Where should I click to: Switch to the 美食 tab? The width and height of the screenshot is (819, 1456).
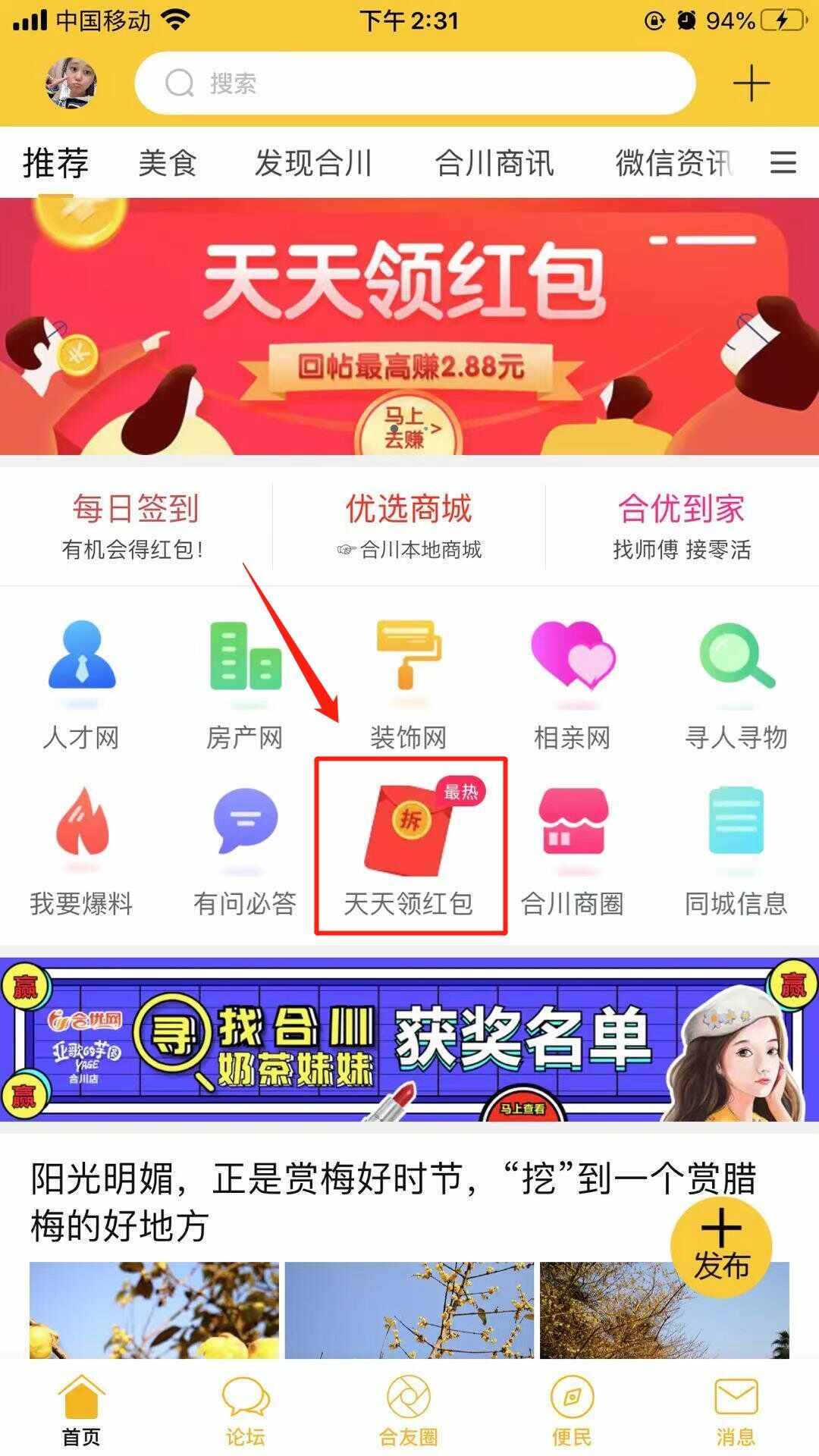click(168, 163)
